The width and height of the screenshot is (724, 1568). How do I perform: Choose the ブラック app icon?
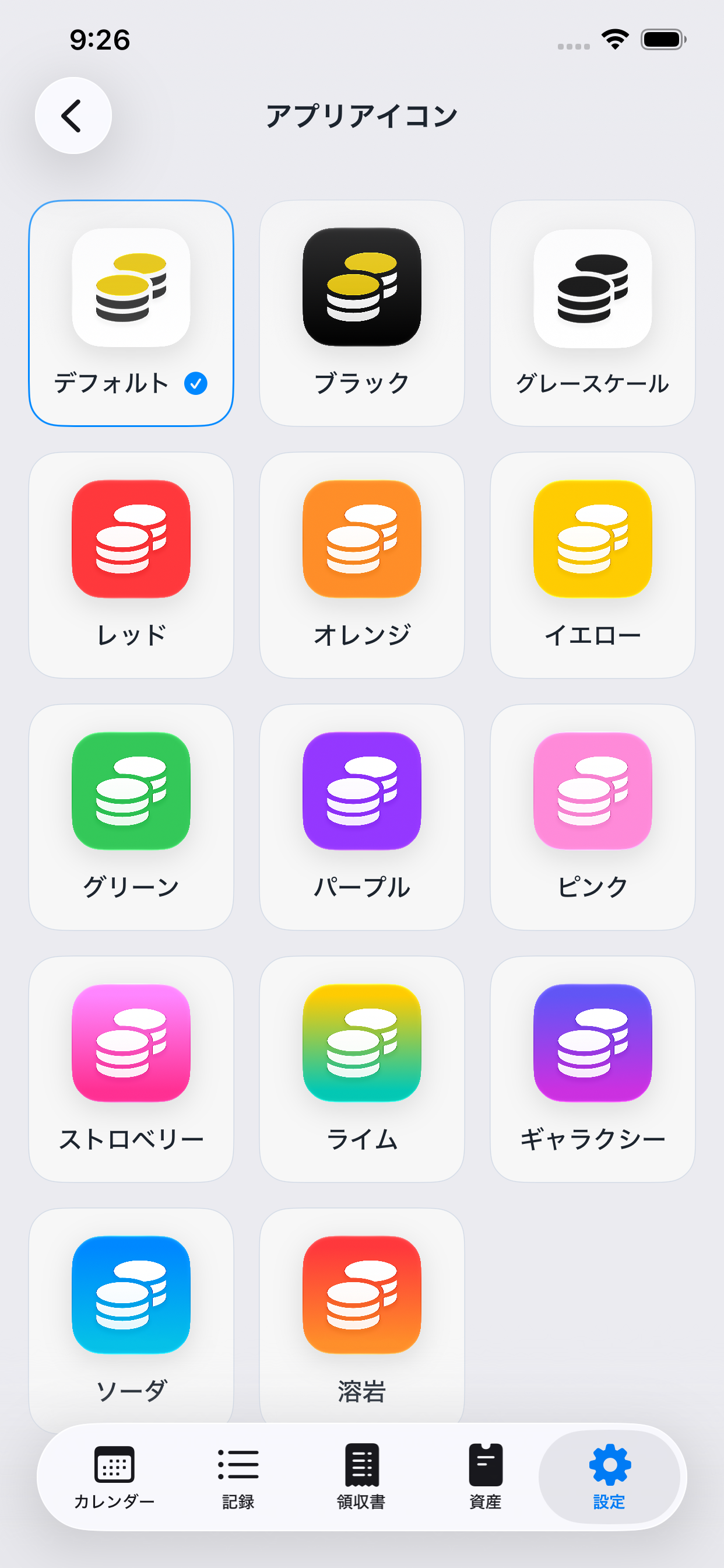coord(362,313)
